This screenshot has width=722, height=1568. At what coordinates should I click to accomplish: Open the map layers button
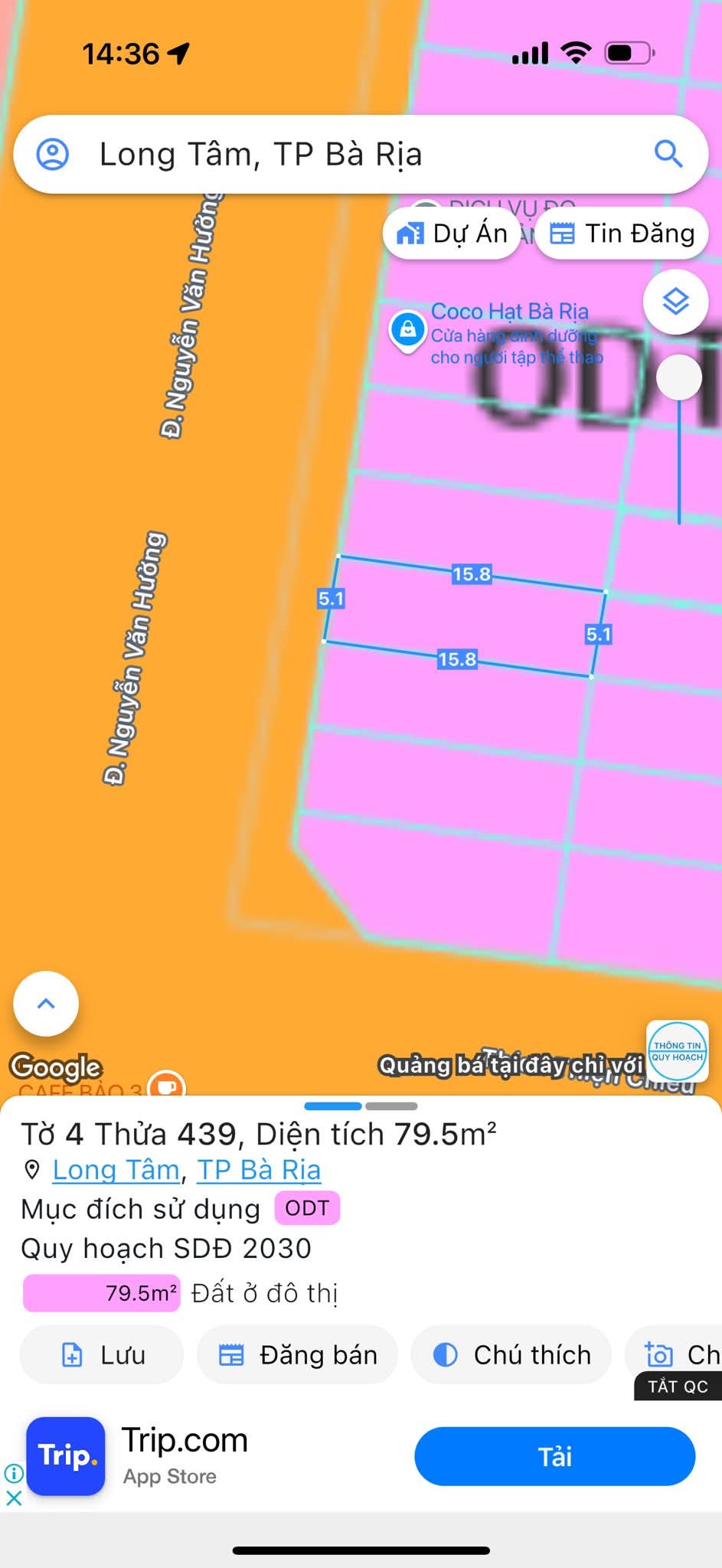pyautogui.click(x=675, y=302)
